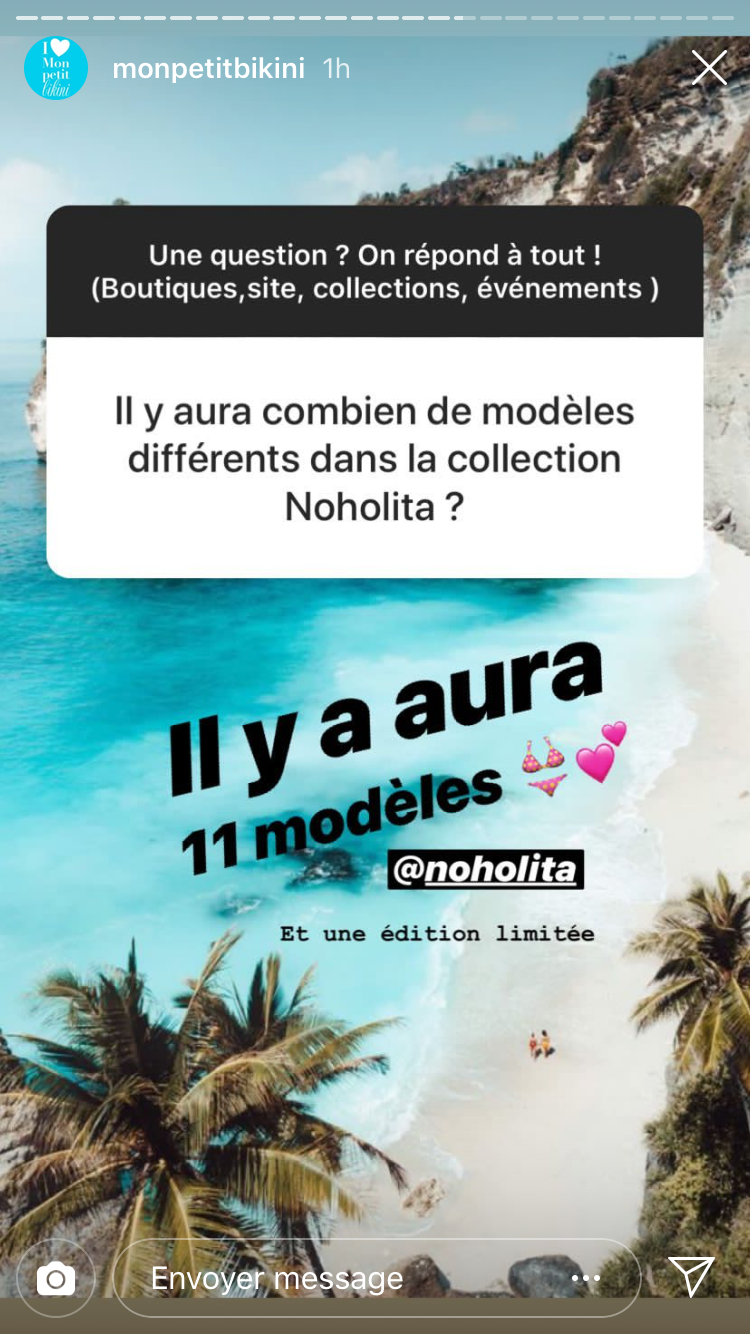
Task: Close the story viewer
Action: click(709, 68)
